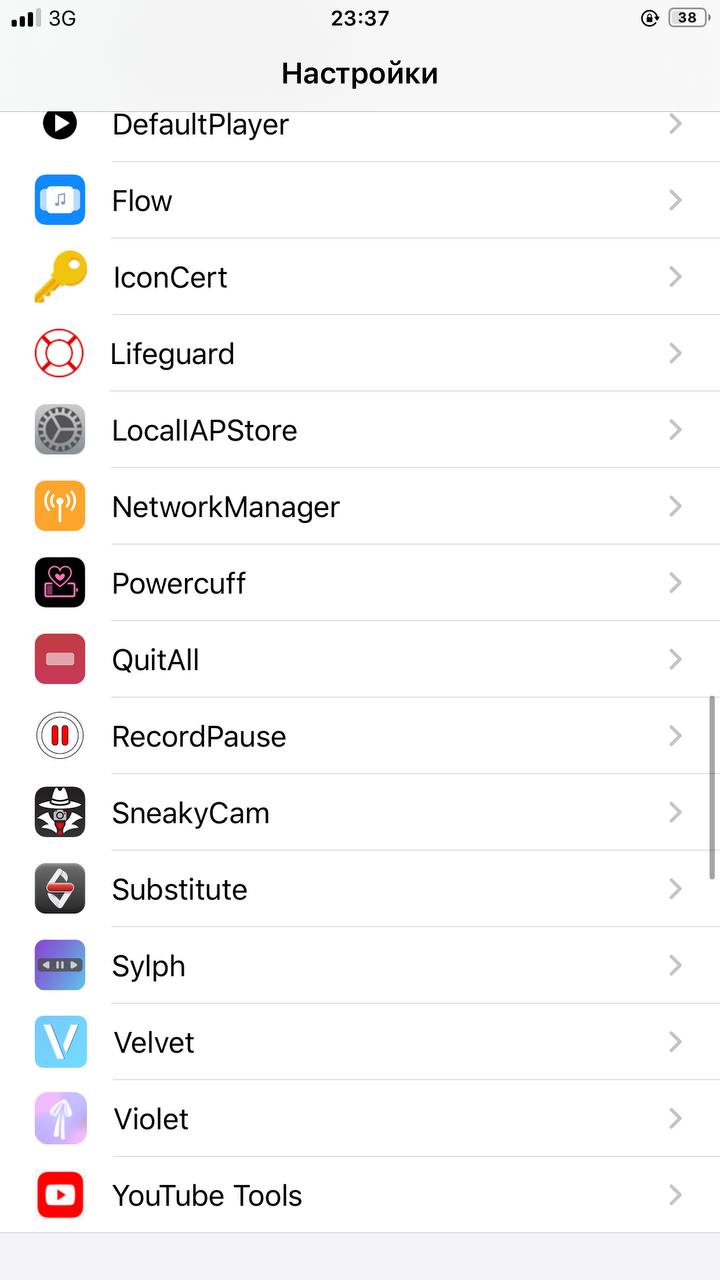Open the Flow settings row
This screenshot has width=720, height=1280.
(360, 200)
